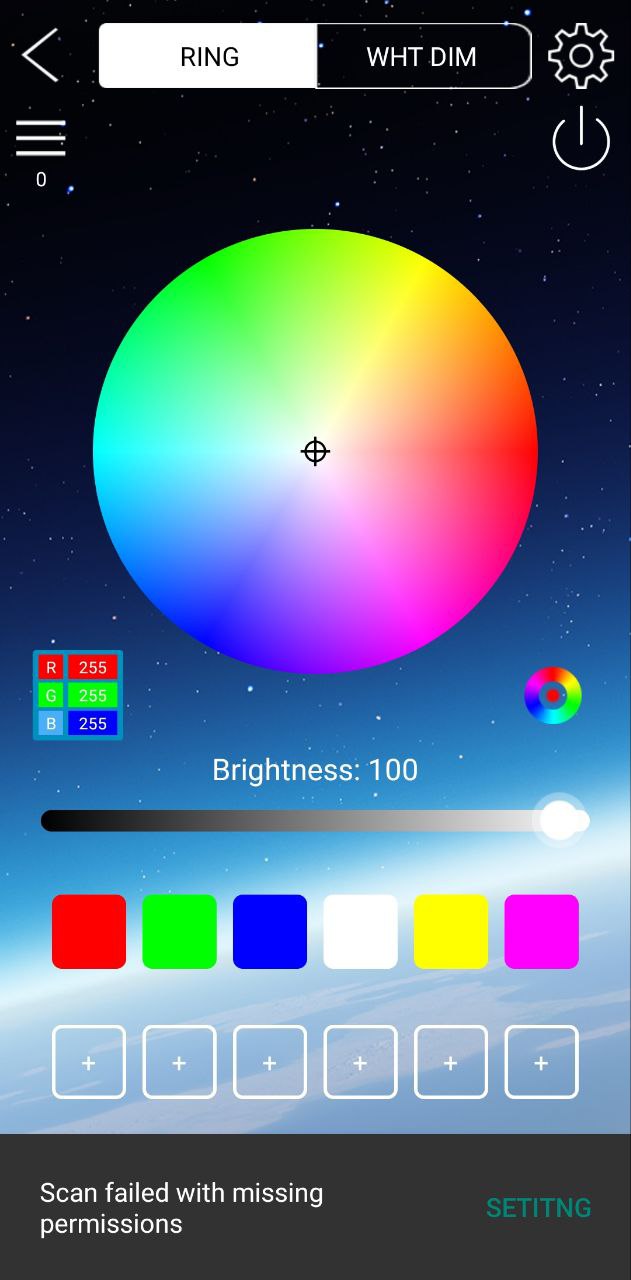This screenshot has height=1280, width=631.
Task: Select the blue color swatch
Action: tap(270, 932)
